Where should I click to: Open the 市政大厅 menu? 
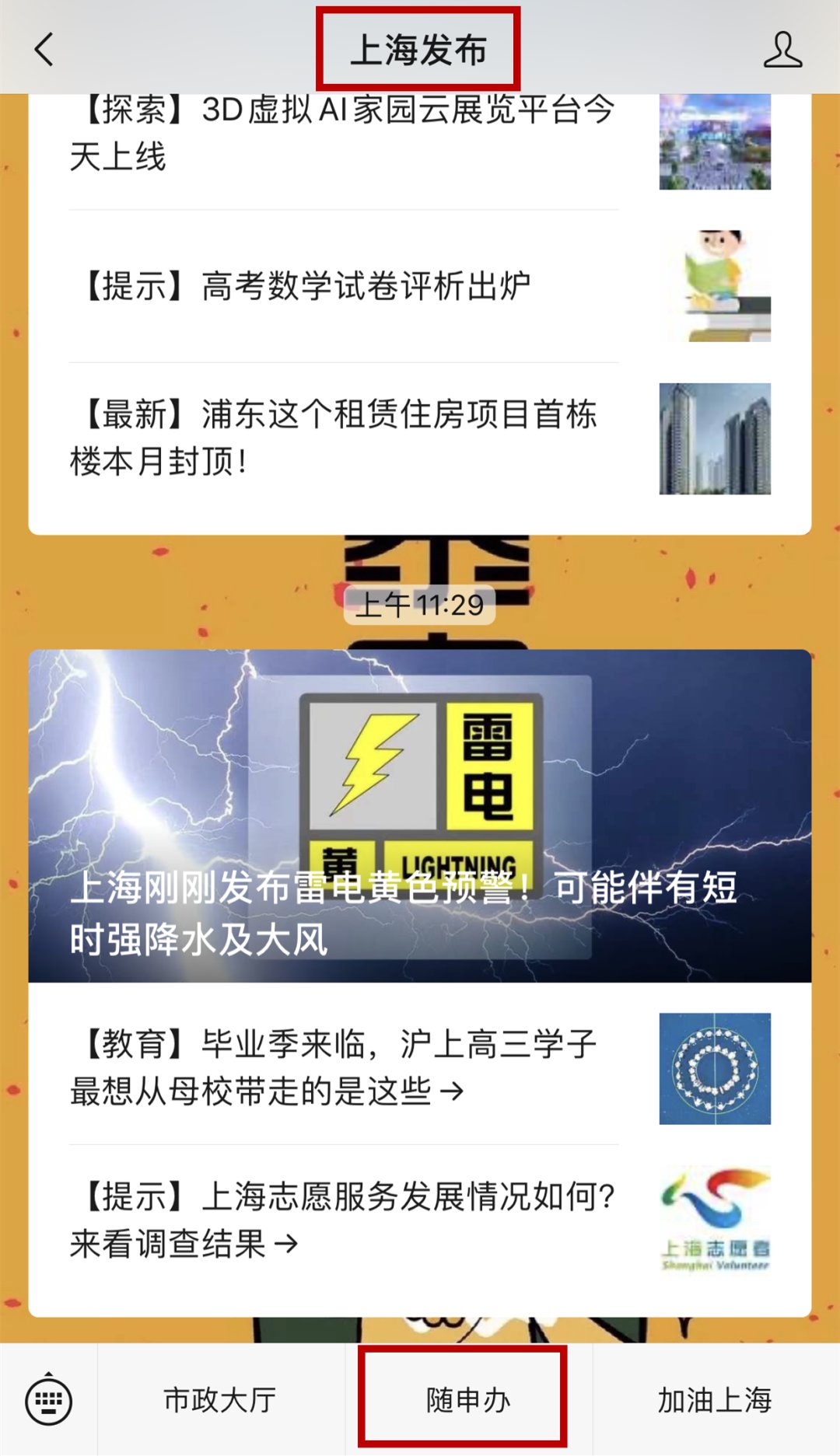click(220, 1400)
